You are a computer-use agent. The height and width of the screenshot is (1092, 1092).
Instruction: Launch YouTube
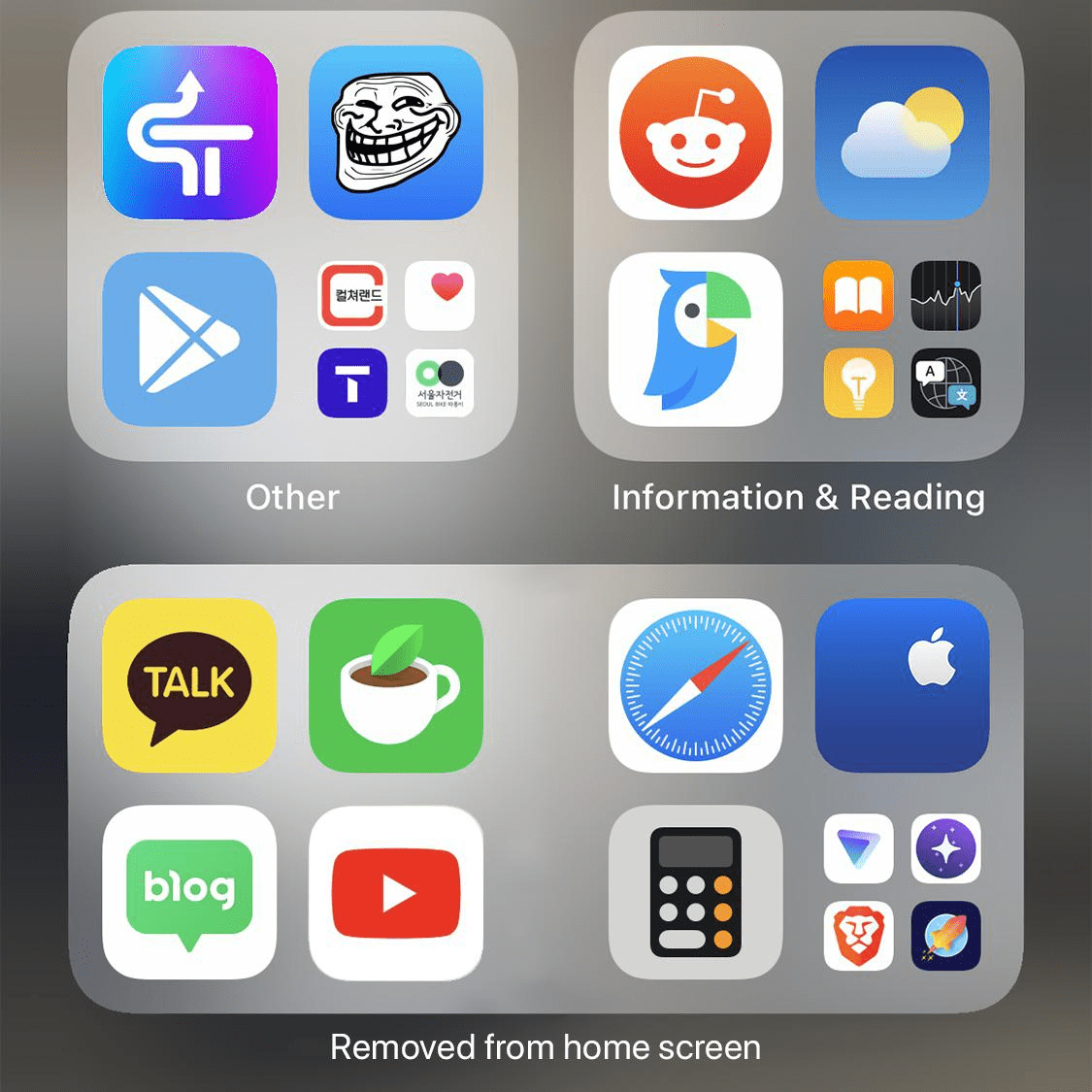pyautogui.click(x=396, y=892)
